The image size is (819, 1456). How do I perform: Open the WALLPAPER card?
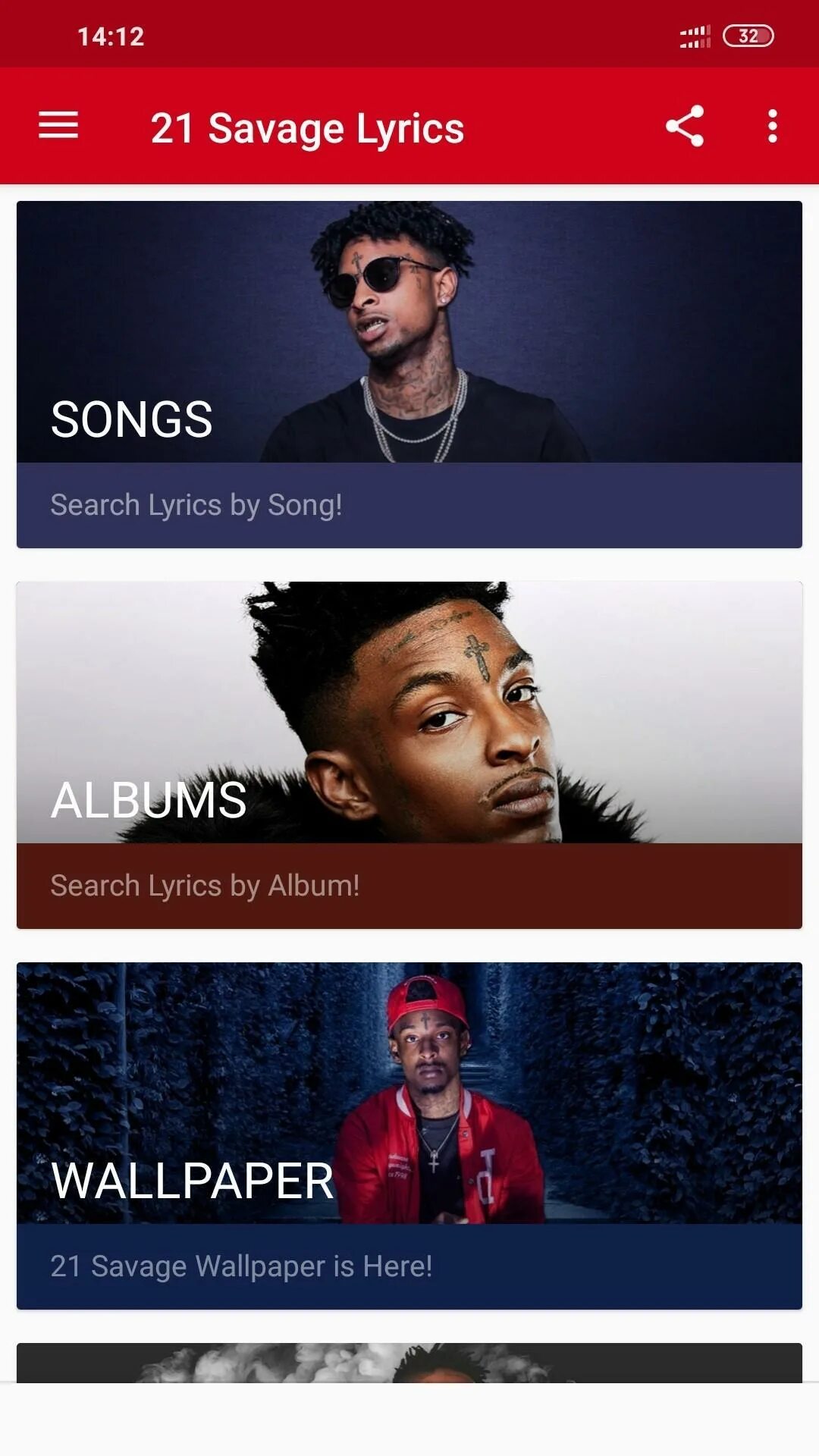(x=409, y=1136)
